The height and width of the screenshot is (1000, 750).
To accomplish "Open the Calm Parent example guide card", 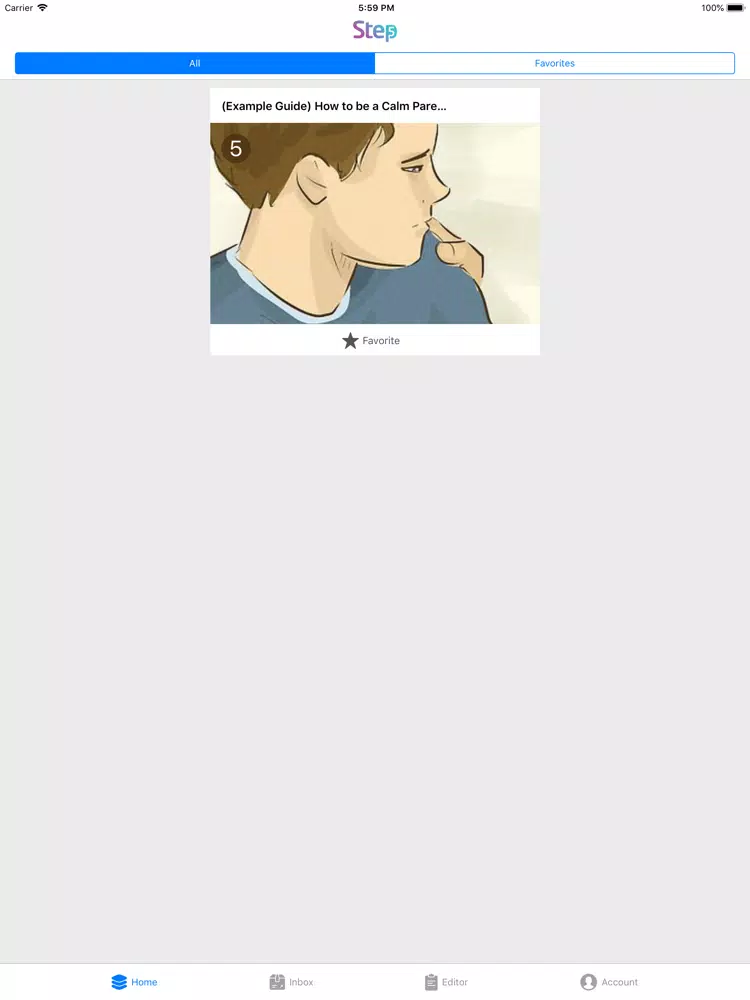I will [x=374, y=222].
